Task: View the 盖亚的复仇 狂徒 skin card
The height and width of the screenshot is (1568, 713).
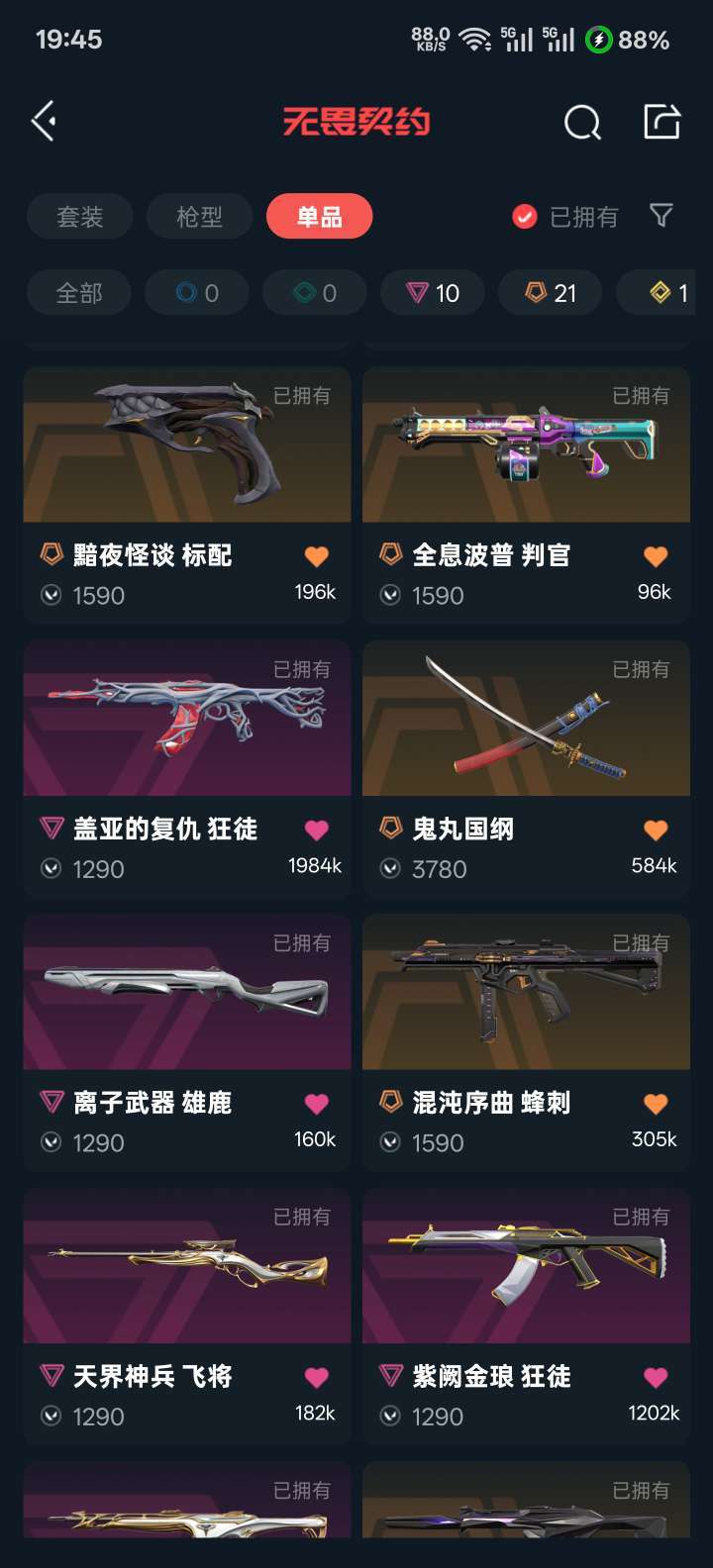Action: click(187, 769)
